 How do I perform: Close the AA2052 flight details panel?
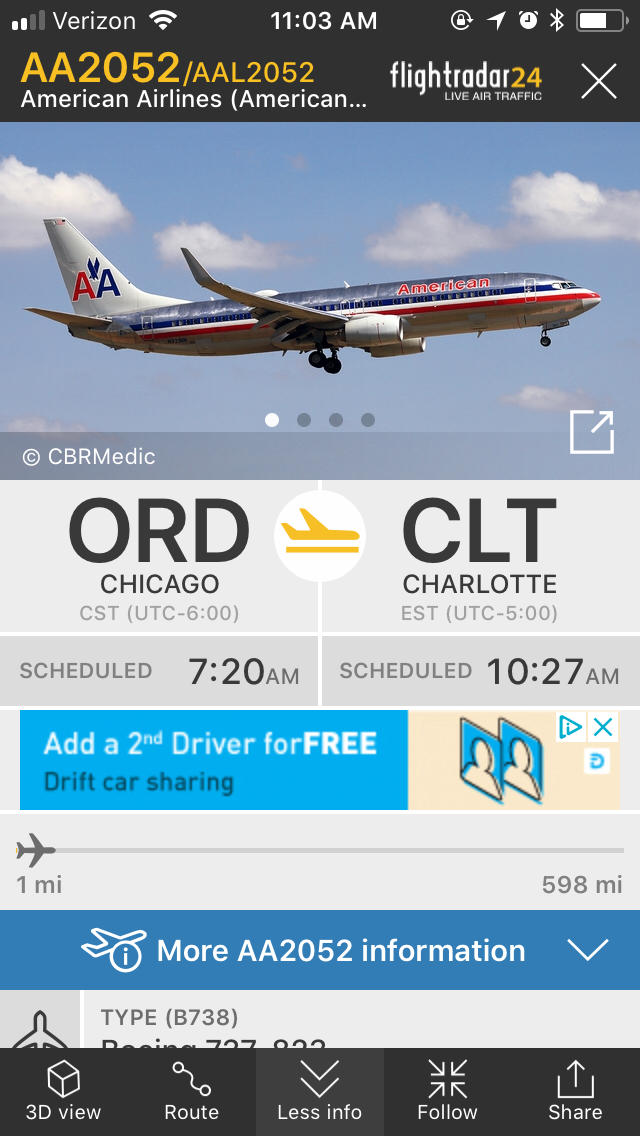tap(599, 81)
